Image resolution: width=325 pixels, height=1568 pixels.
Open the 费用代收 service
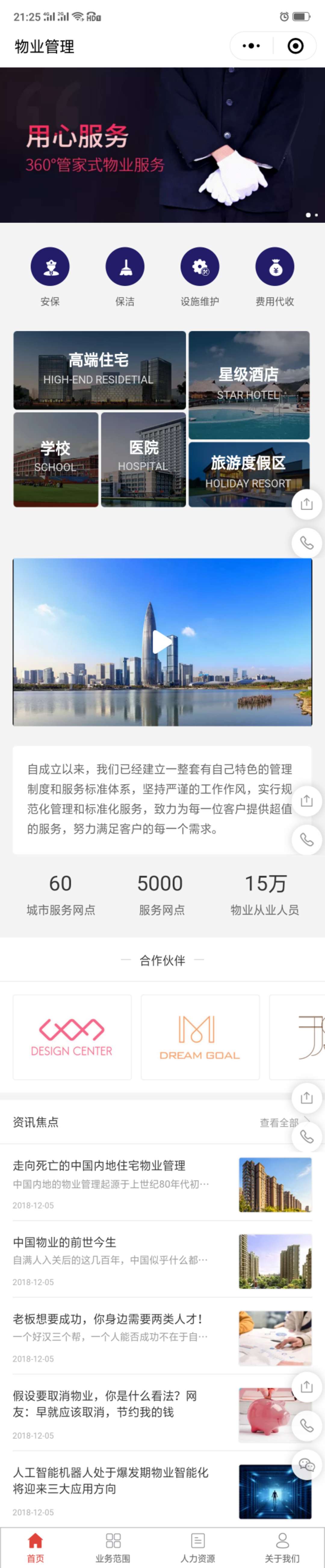(274, 267)
